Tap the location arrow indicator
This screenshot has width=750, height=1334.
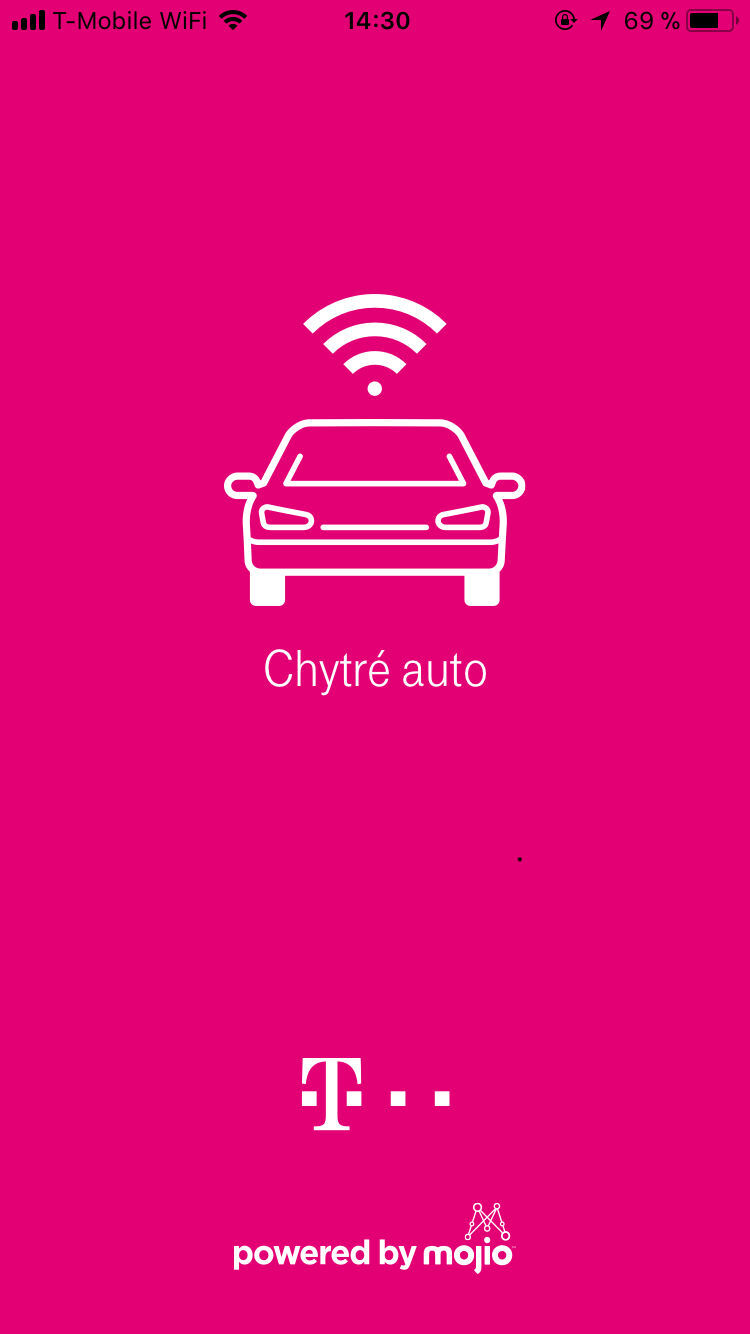(601, 18)
